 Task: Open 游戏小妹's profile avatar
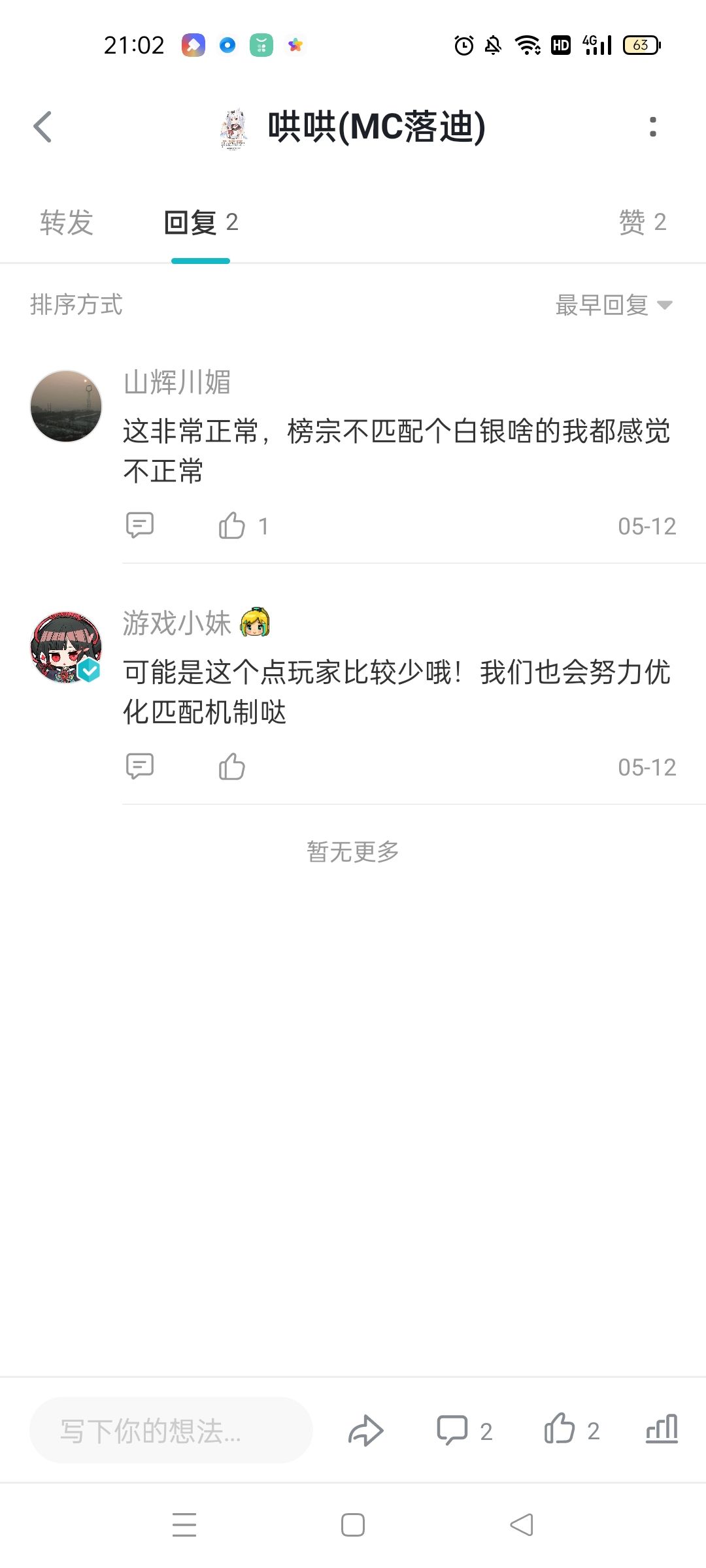pos(66,647)
